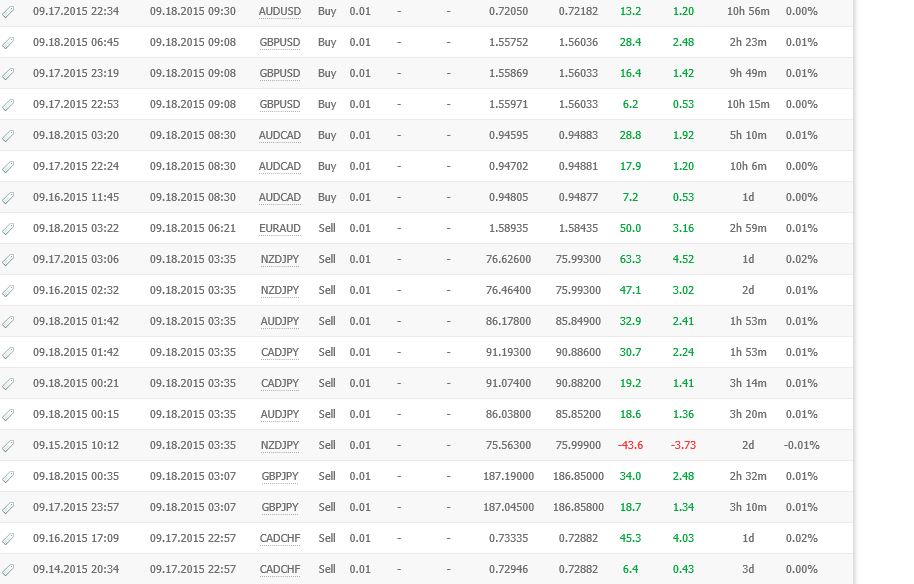Open CADCHF link for trade opened 09.14.2015 20:34
This screenshot has width=914, height=584.
point(279,569)
